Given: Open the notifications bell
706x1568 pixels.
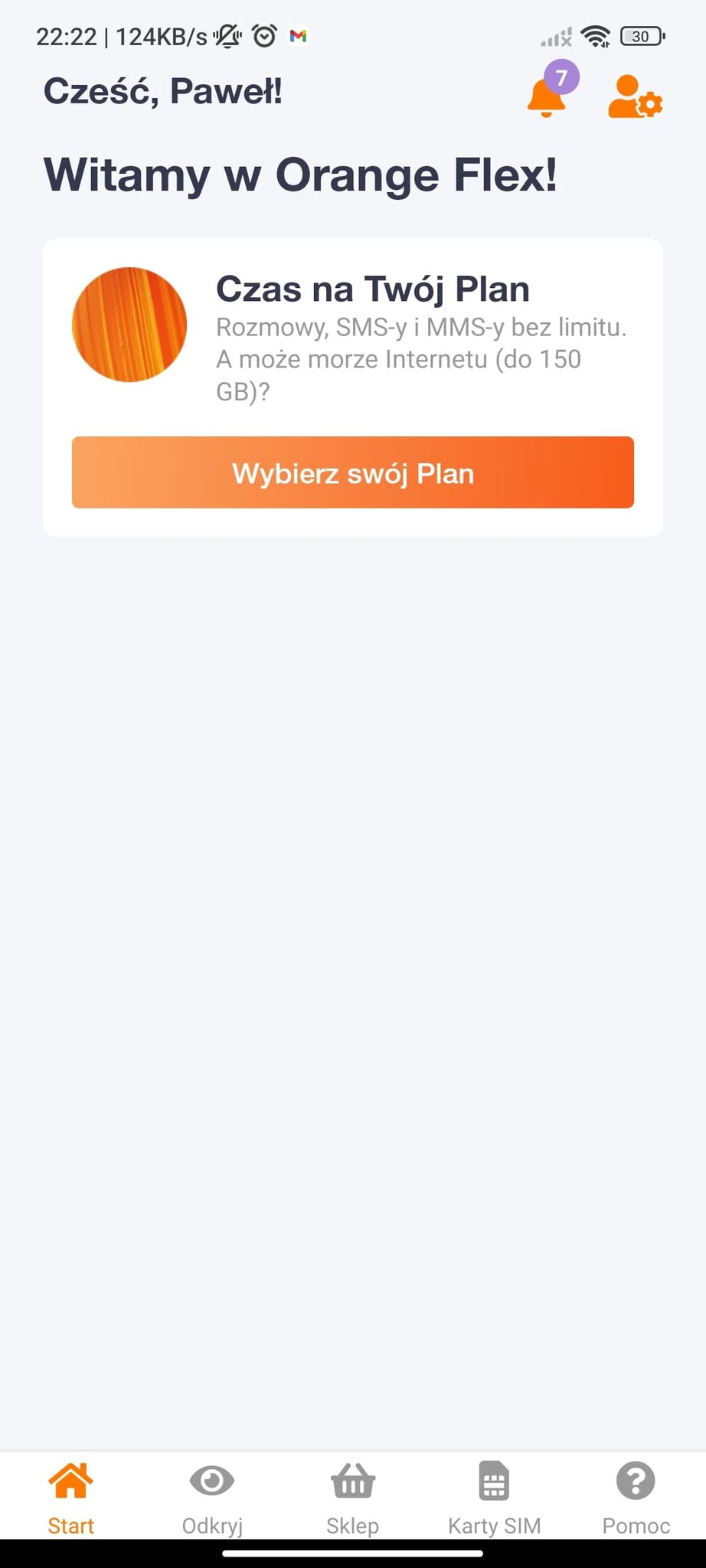Looking at the screenshot, I should pyautogui.click(x=547, y=97).
